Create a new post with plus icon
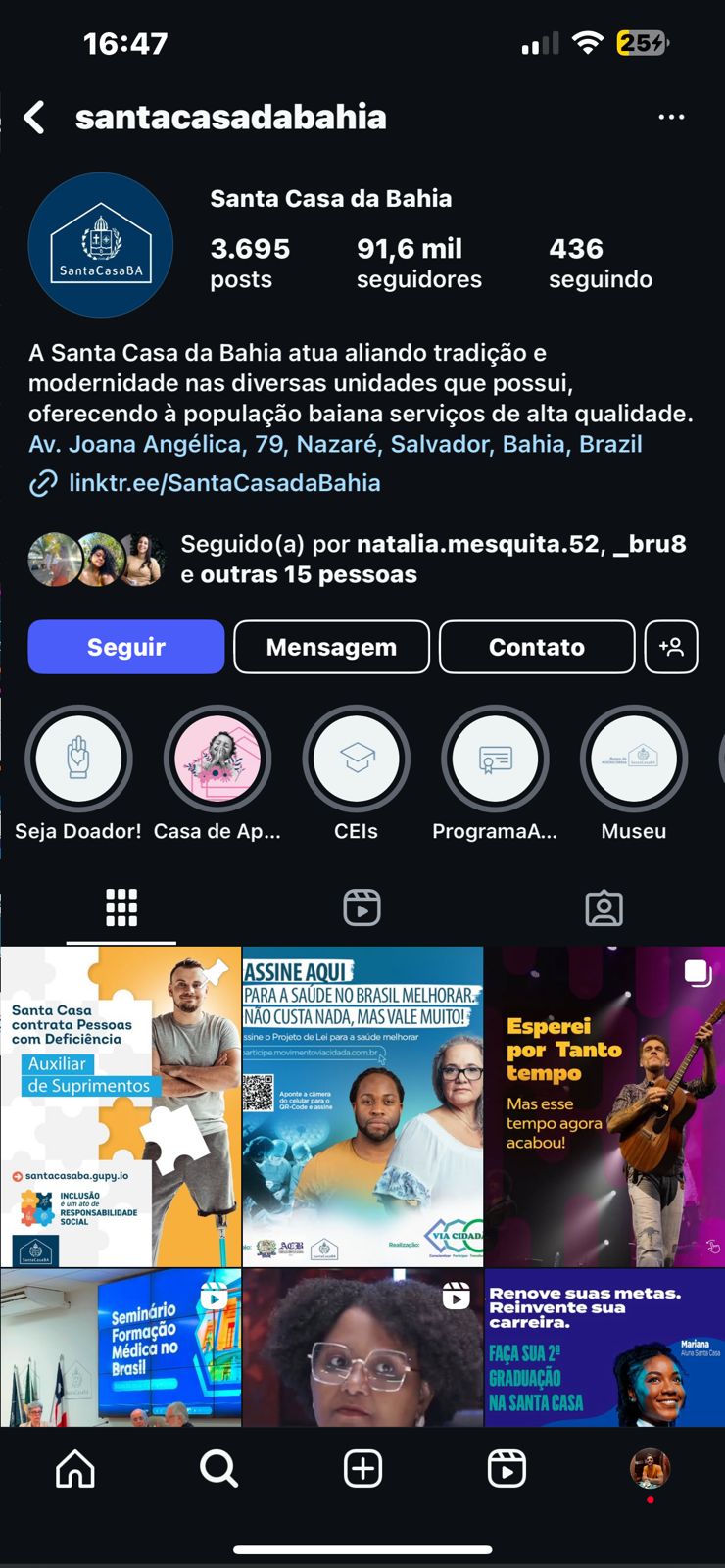The height and width of the screenshot is (1568, 725). (362, 1468)
